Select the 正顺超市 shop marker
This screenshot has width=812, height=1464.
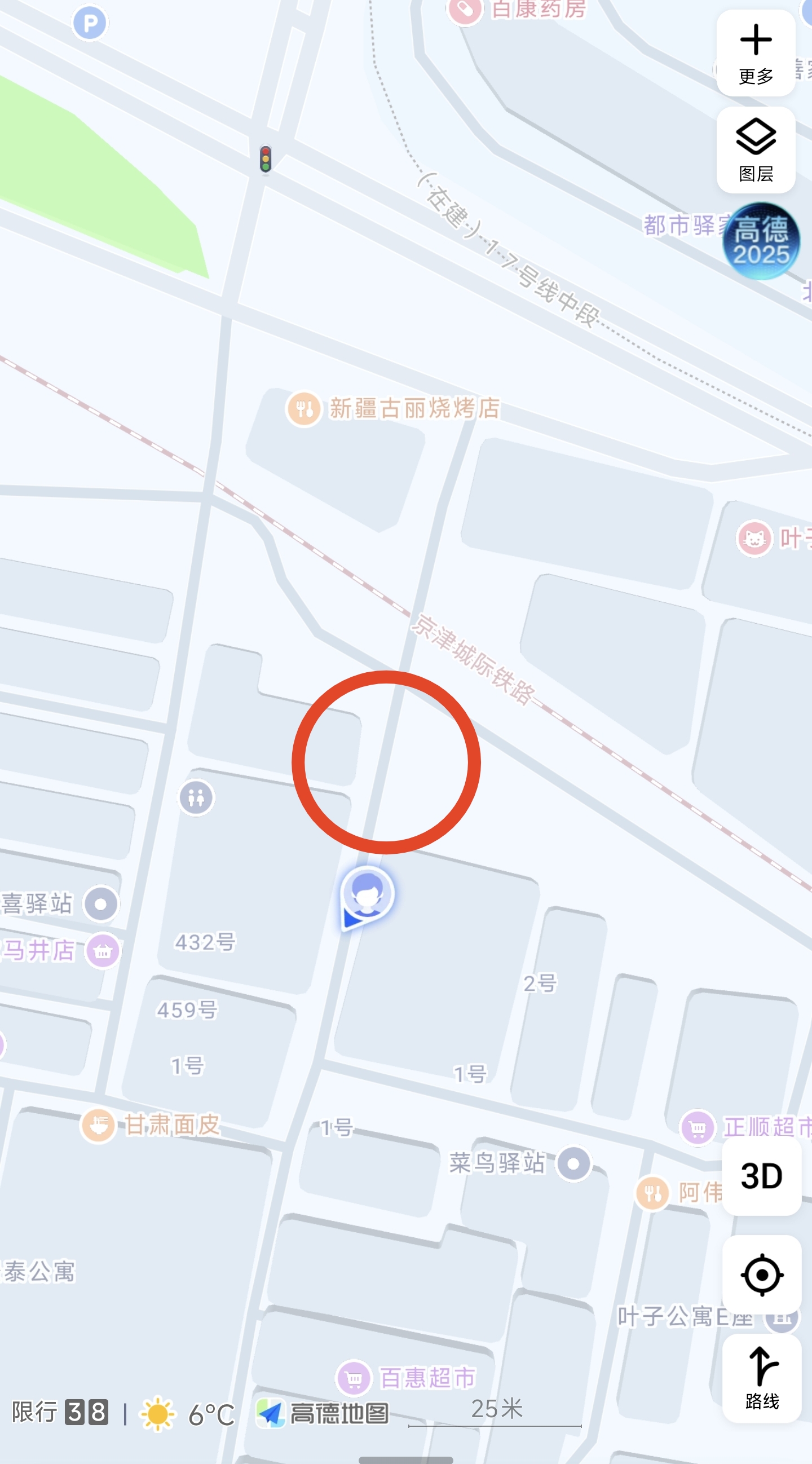coord(698,1126)
